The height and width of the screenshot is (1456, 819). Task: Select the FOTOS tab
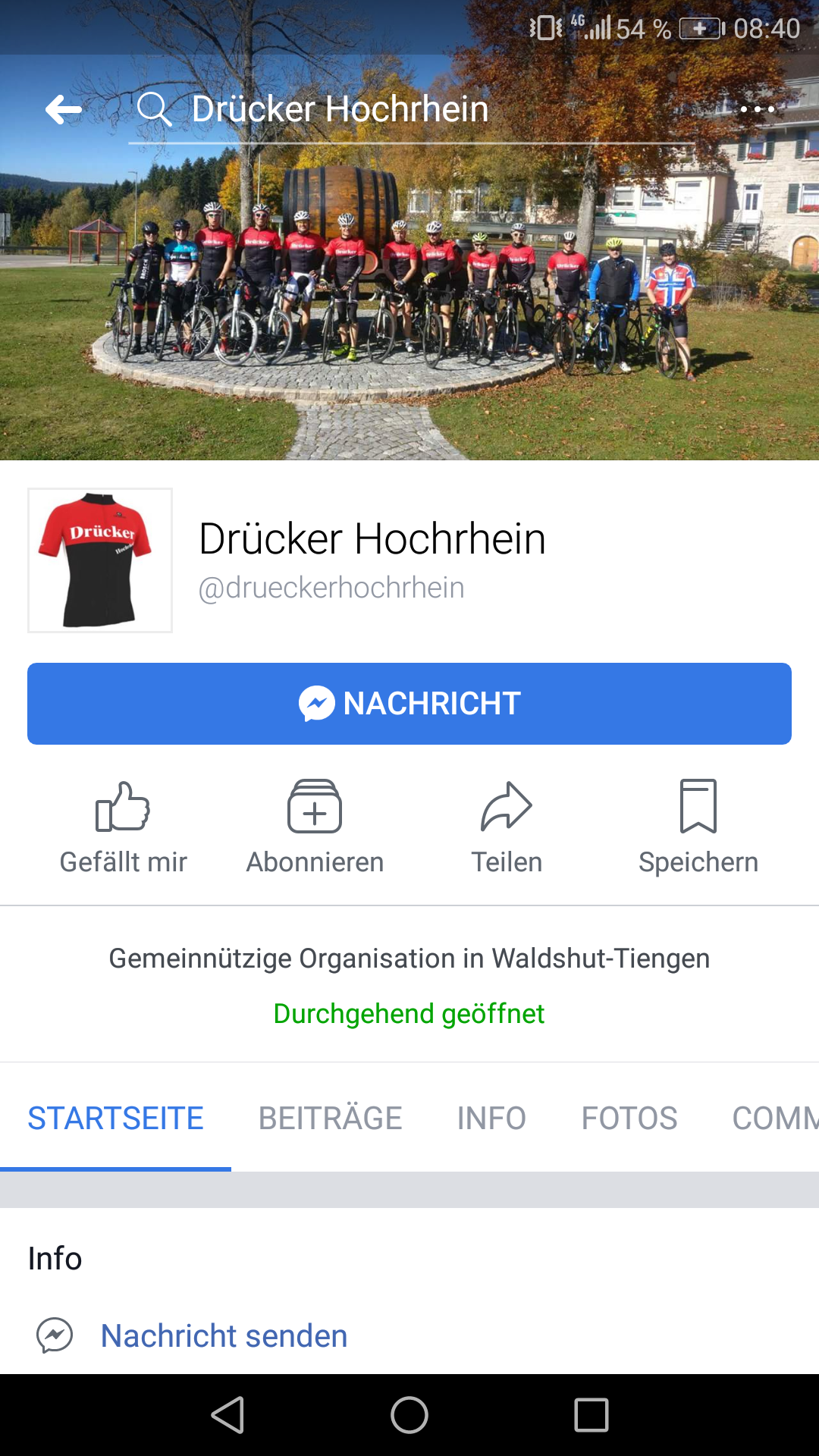tap(629, 1119)
